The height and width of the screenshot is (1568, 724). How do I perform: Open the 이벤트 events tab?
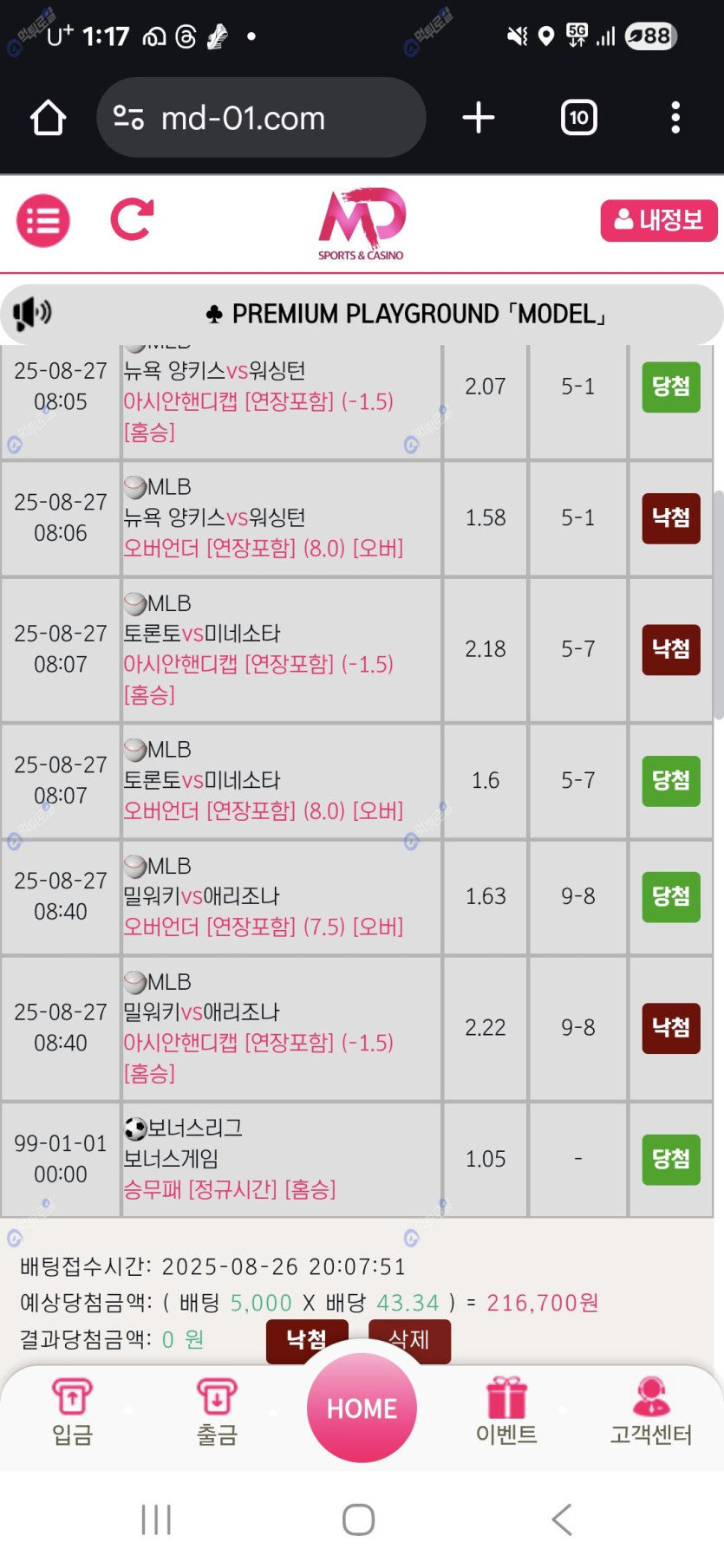pyautogui.click(x=506, y=1412)
